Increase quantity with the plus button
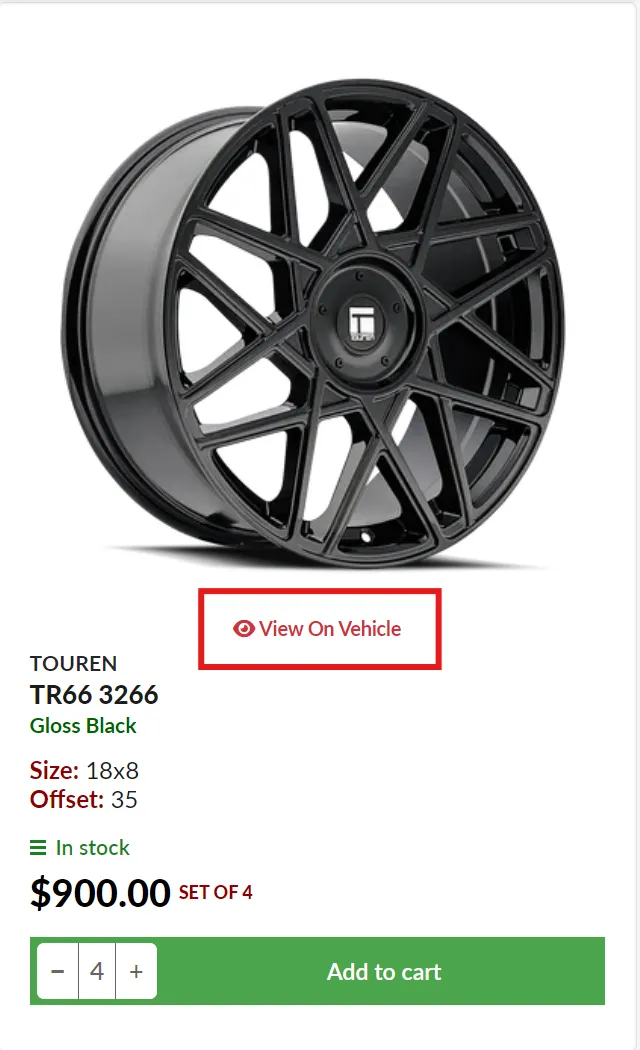Screen dimensions: 640x1050 [136, 971]
